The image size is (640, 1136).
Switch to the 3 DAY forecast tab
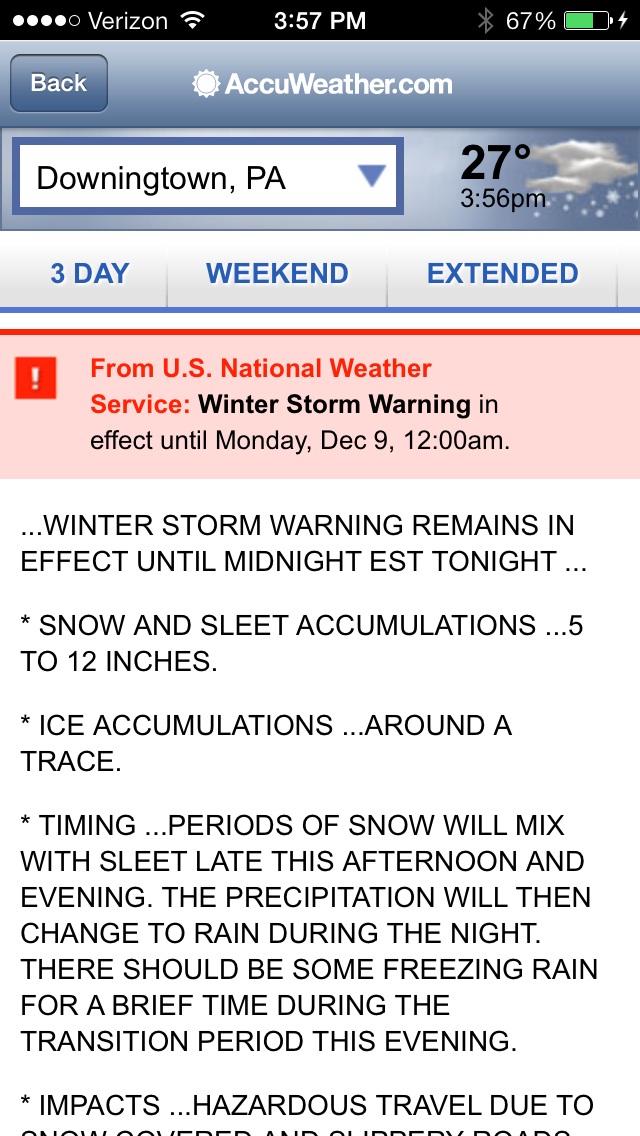tap(89, 274)
